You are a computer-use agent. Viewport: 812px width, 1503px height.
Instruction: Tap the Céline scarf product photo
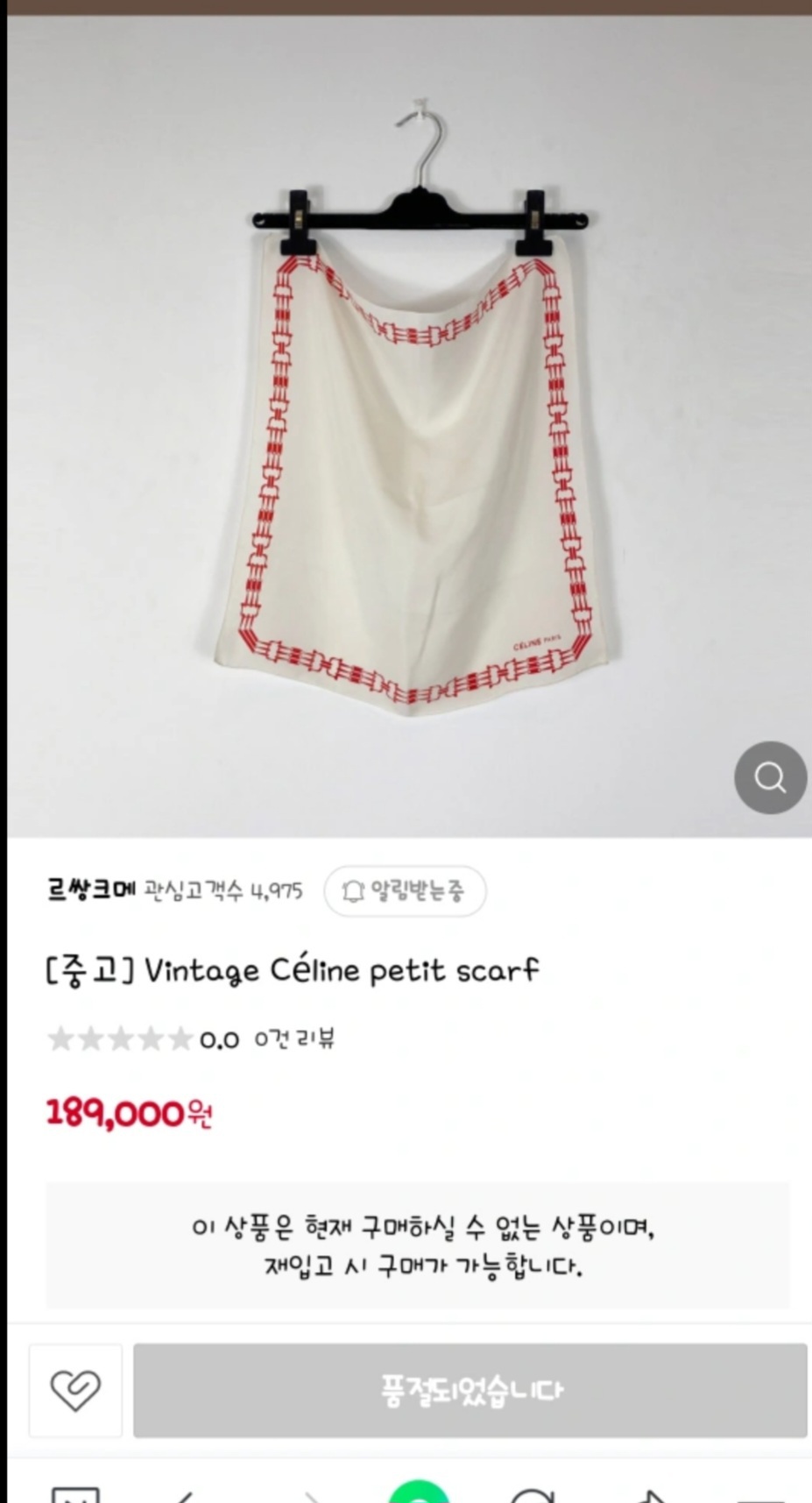pyautogui.click(x=406, y=421)
